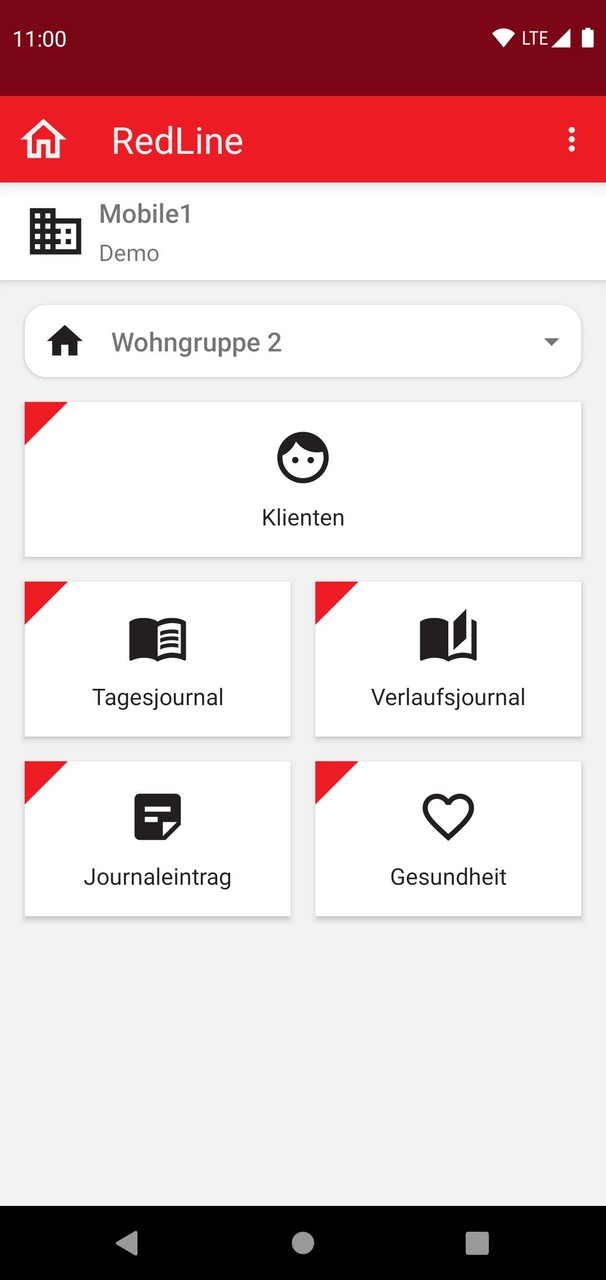Create a new Journaleintrag
This screenshot has height=1280, width=606.
(158, 838)
